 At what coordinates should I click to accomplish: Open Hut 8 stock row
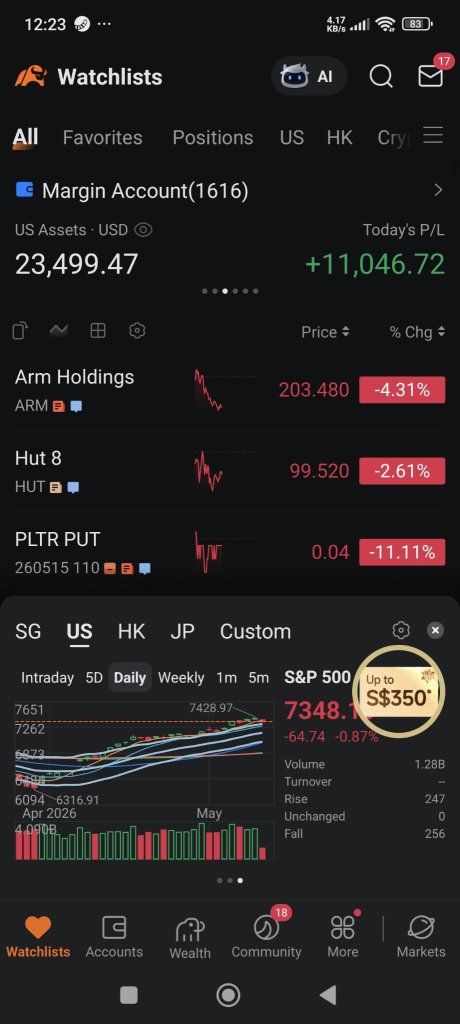coord(230,471)
